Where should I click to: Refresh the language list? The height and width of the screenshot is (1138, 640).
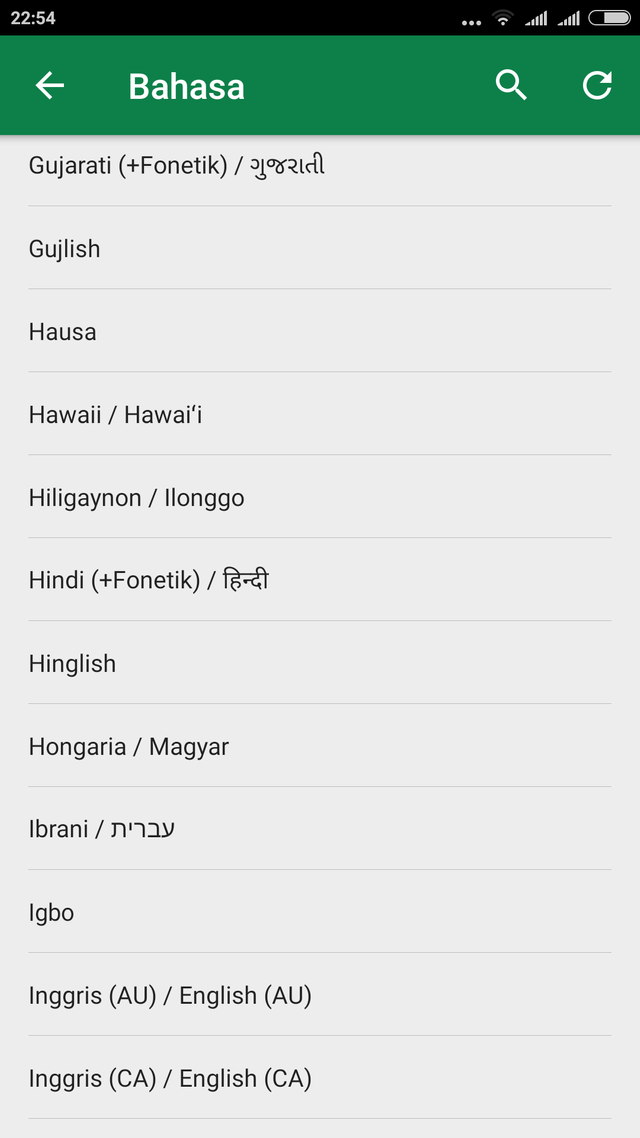coord(597,86)
